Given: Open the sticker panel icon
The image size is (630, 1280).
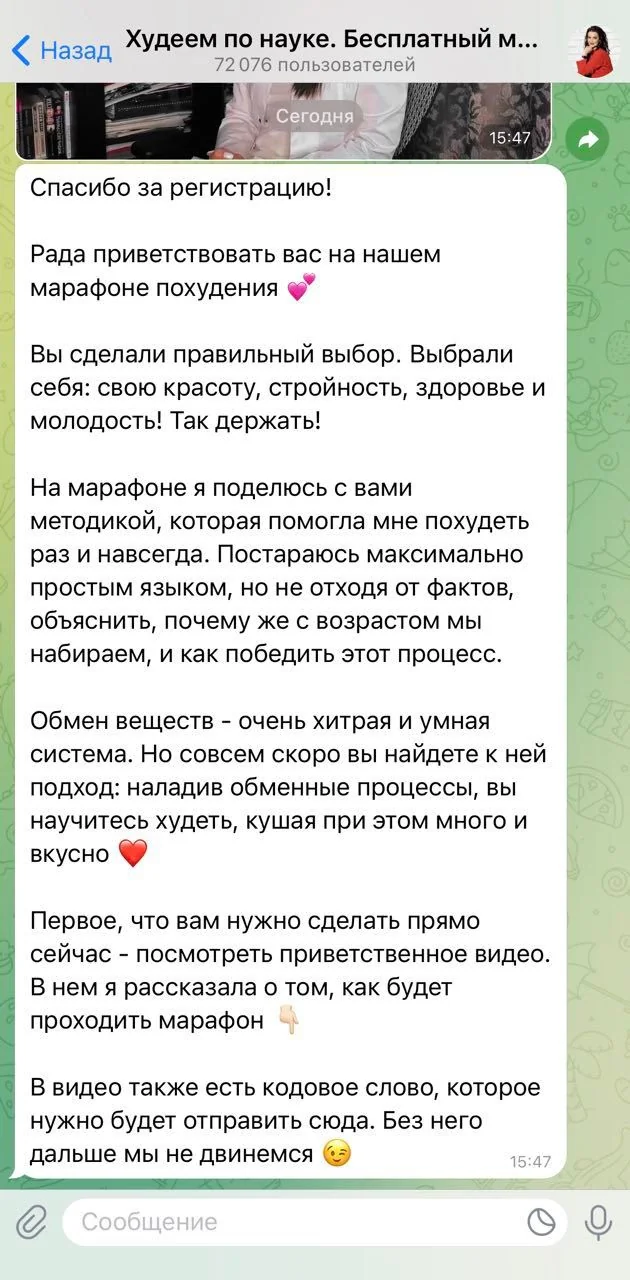Looking at the screenshot, I should pos(541,1222).
